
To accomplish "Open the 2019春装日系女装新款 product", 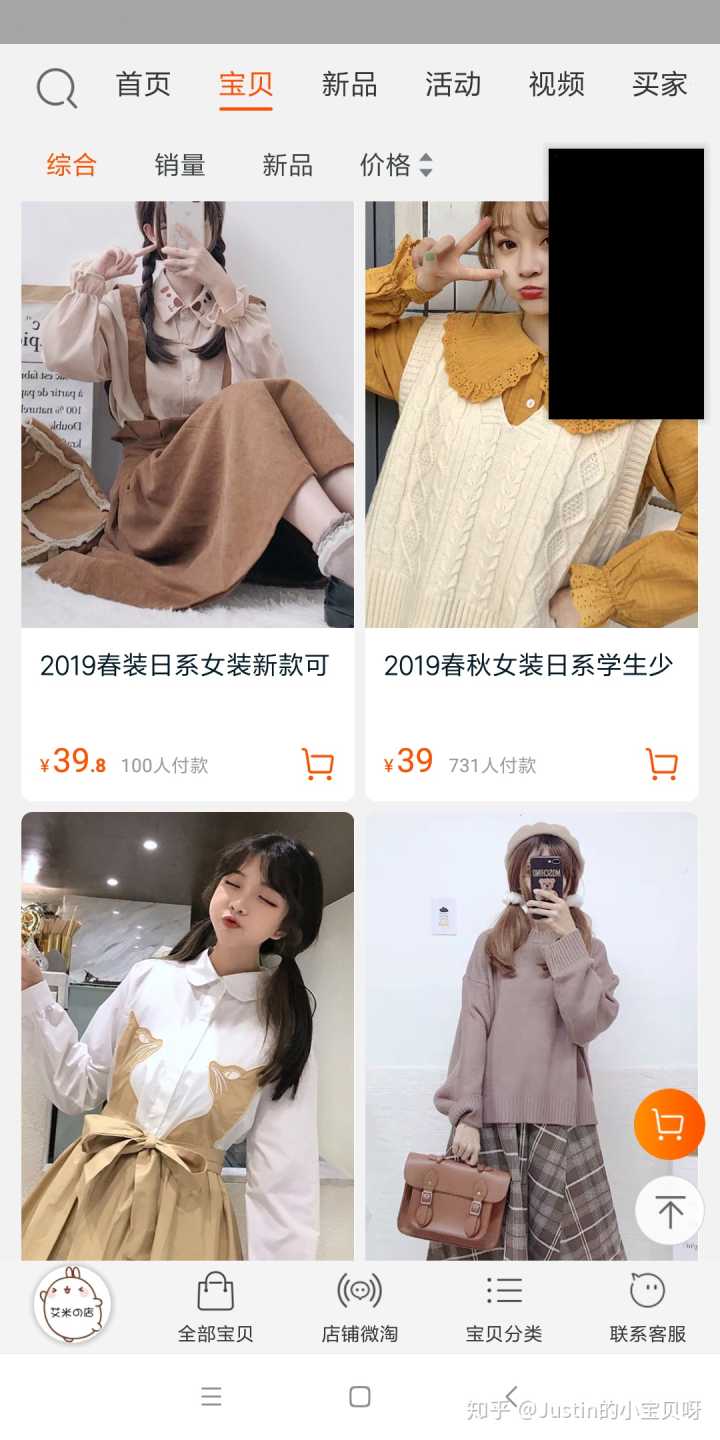I will 187,415.
